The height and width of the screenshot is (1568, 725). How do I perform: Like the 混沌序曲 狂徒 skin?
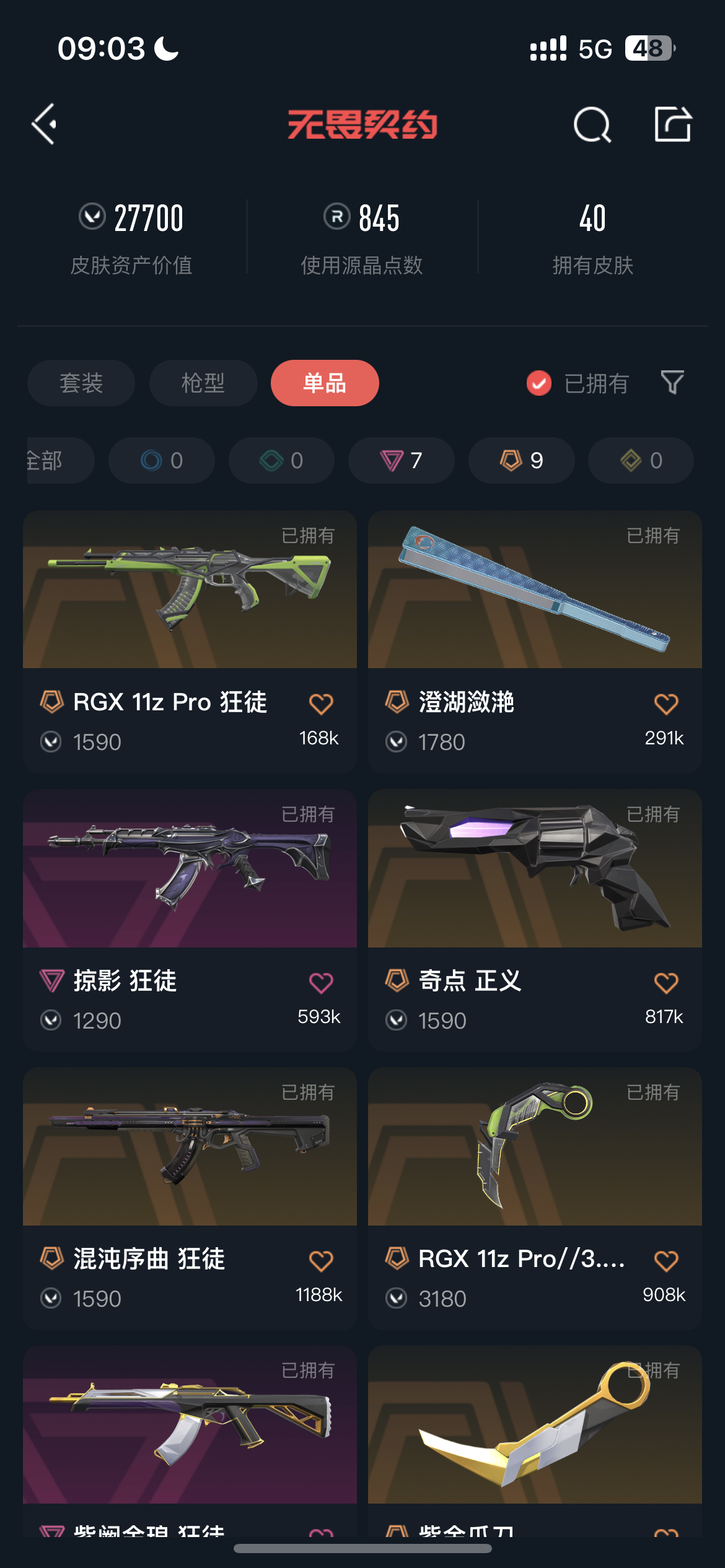pos(321,1261)
